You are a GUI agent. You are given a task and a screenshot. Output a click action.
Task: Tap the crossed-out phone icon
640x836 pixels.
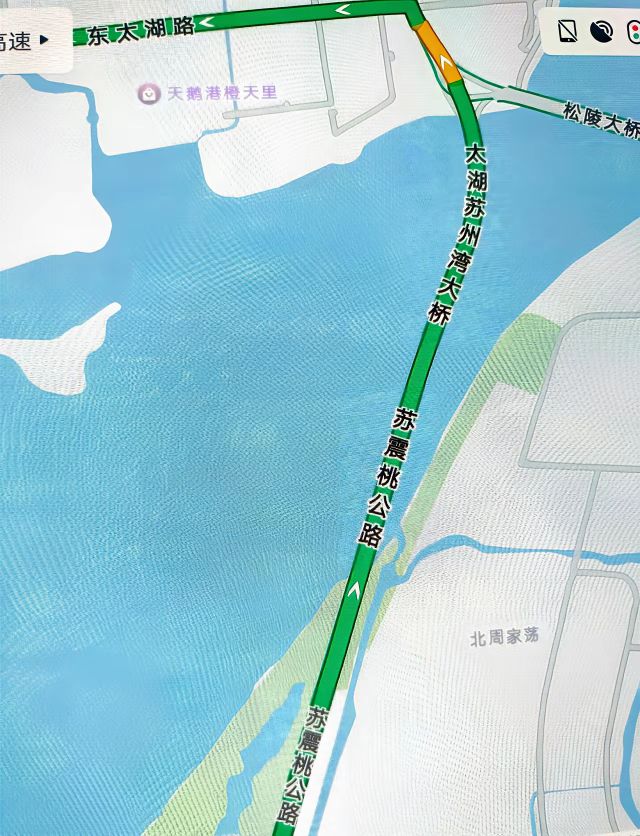(567, 32)
